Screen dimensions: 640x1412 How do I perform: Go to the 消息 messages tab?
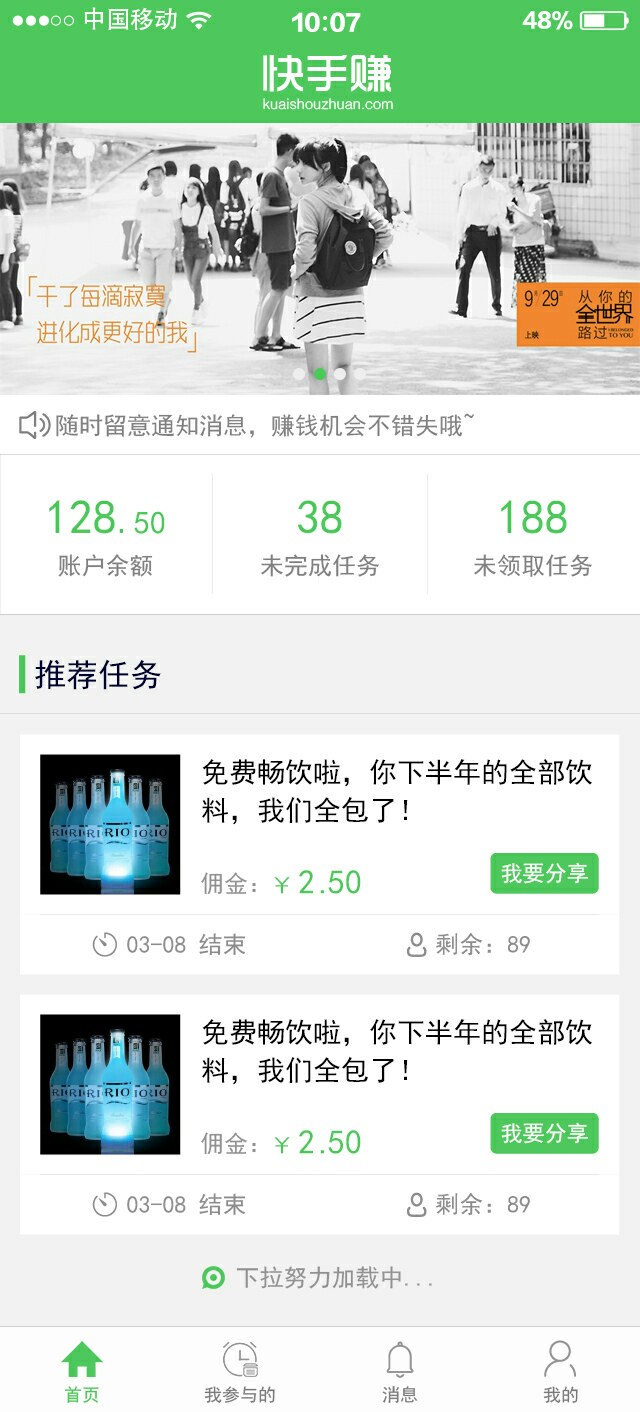pyautogui.click(x=400, y=1370)
